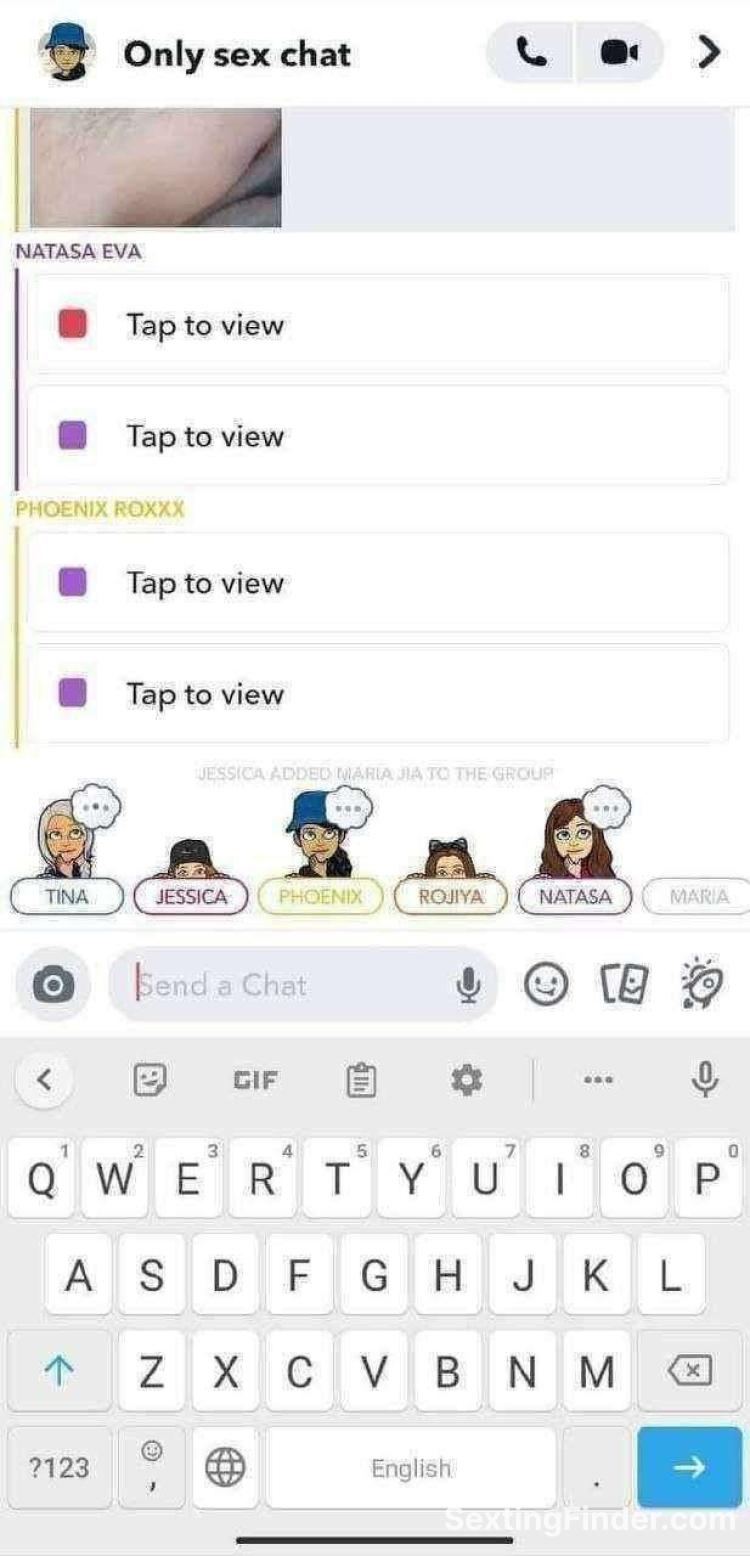Open the photo cards gallery icon
Viewport: 750px width, 1556px height.
624,986
